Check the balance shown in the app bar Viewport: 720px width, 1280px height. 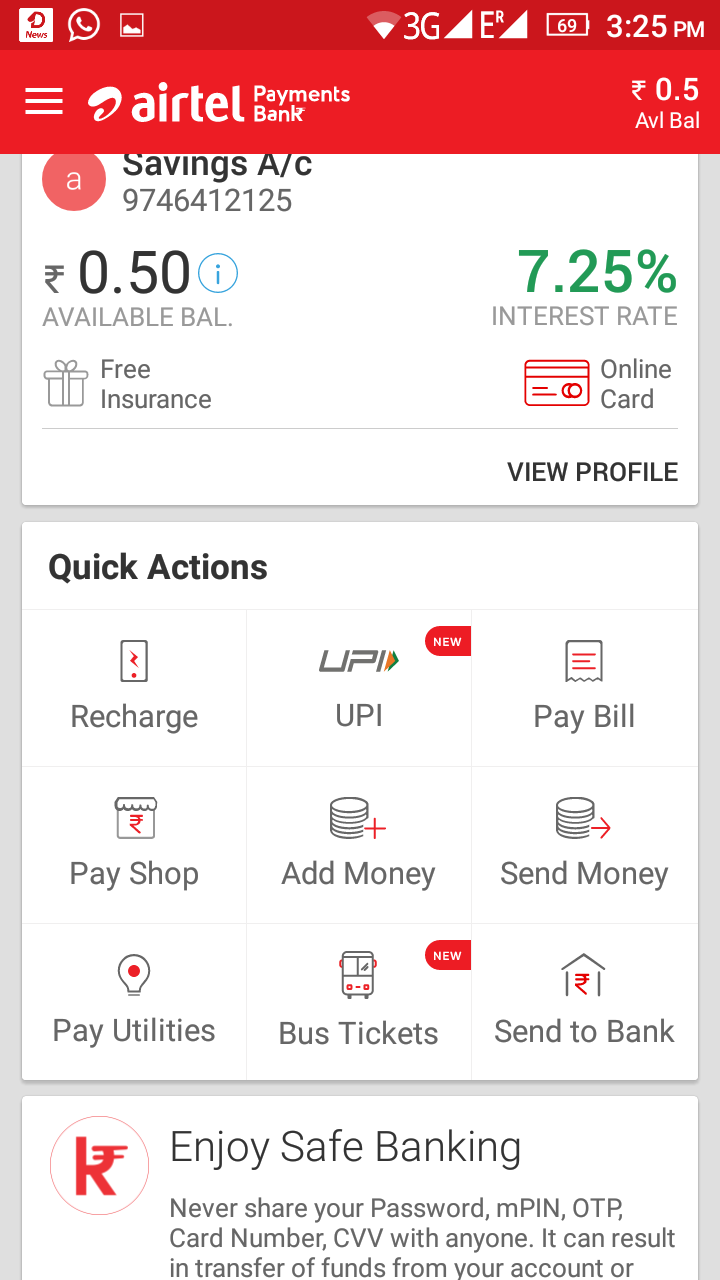pyautogui.click(x=665, y=103)
